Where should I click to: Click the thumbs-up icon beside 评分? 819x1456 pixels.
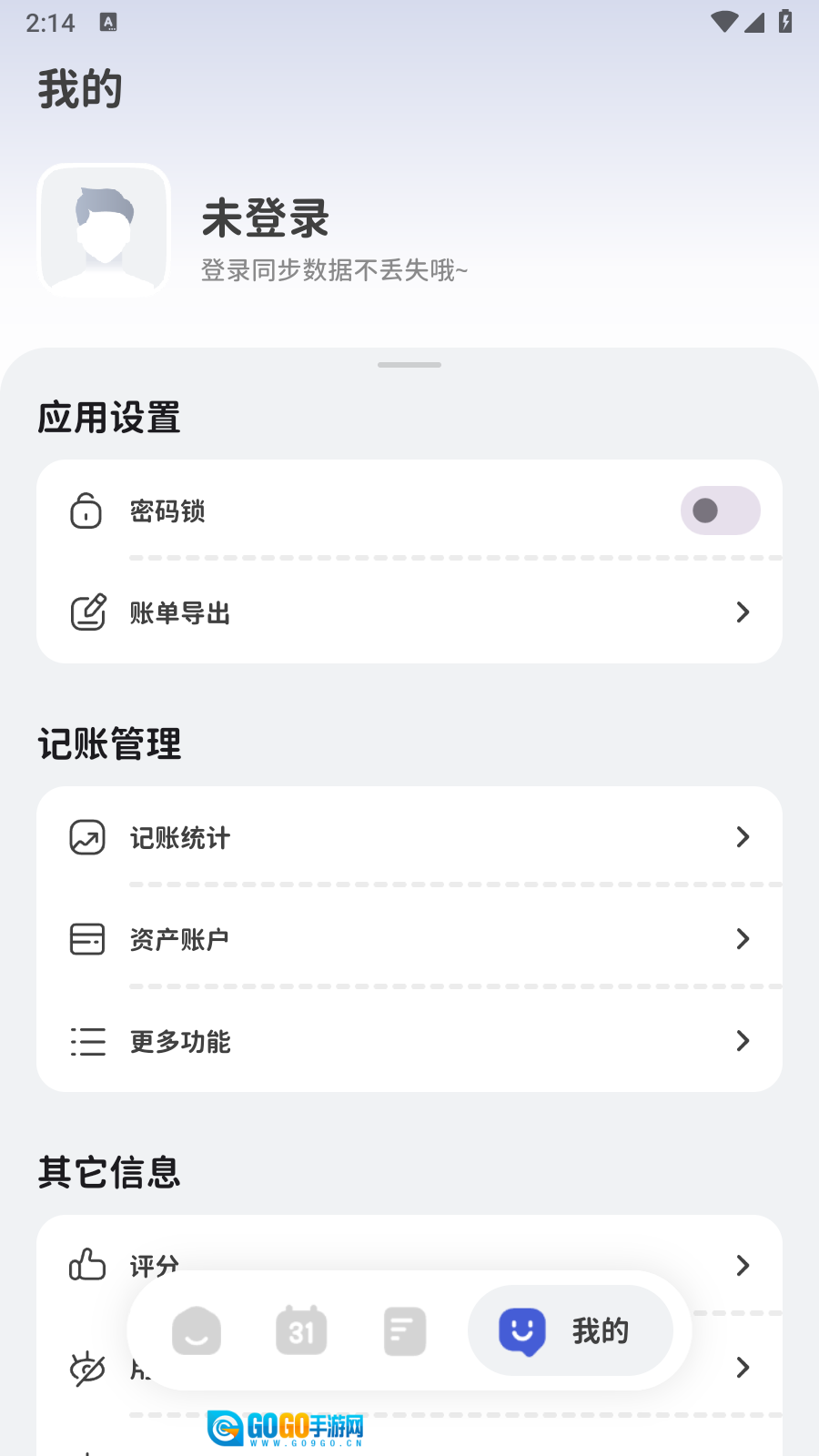86,1265
